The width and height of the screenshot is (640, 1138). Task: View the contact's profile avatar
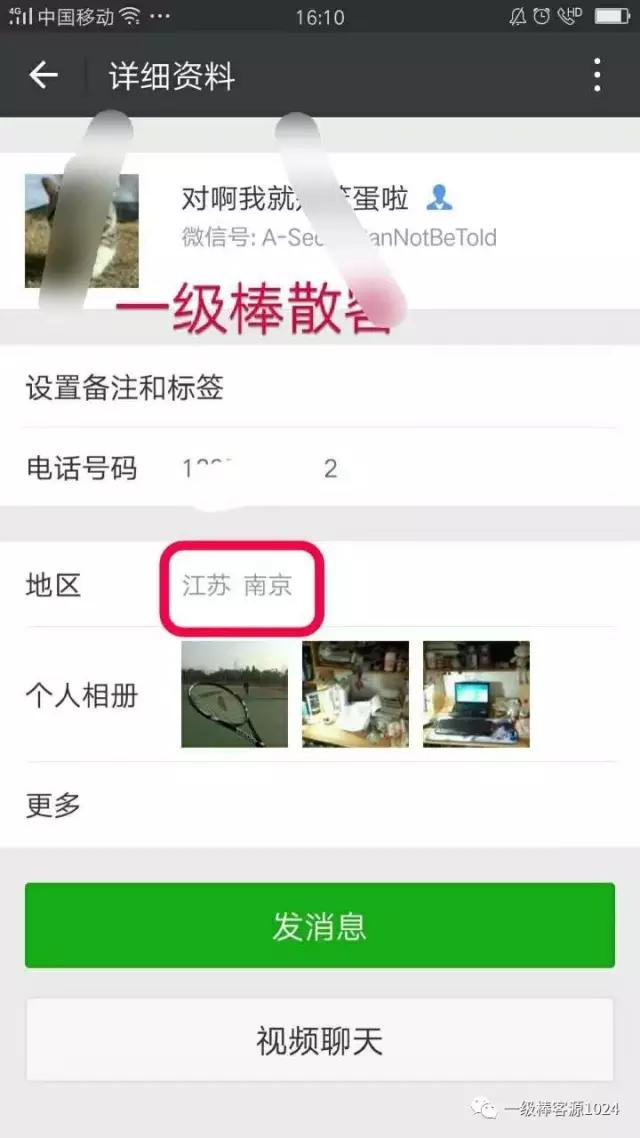81,230
